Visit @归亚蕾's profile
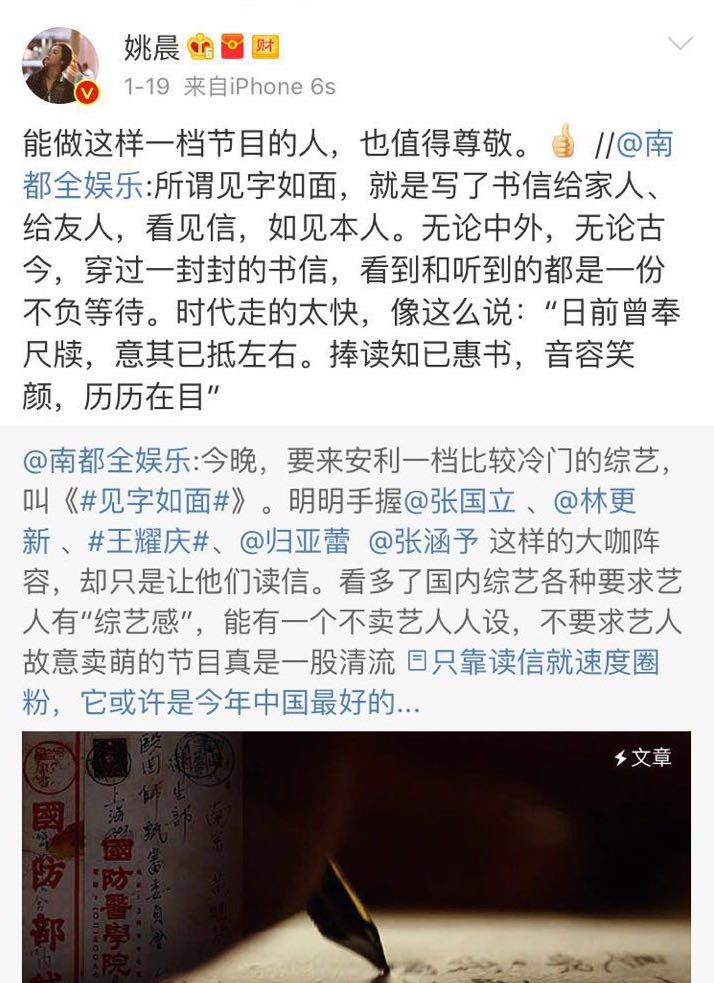This screenshot has width=714, height=983. [295, 540]
